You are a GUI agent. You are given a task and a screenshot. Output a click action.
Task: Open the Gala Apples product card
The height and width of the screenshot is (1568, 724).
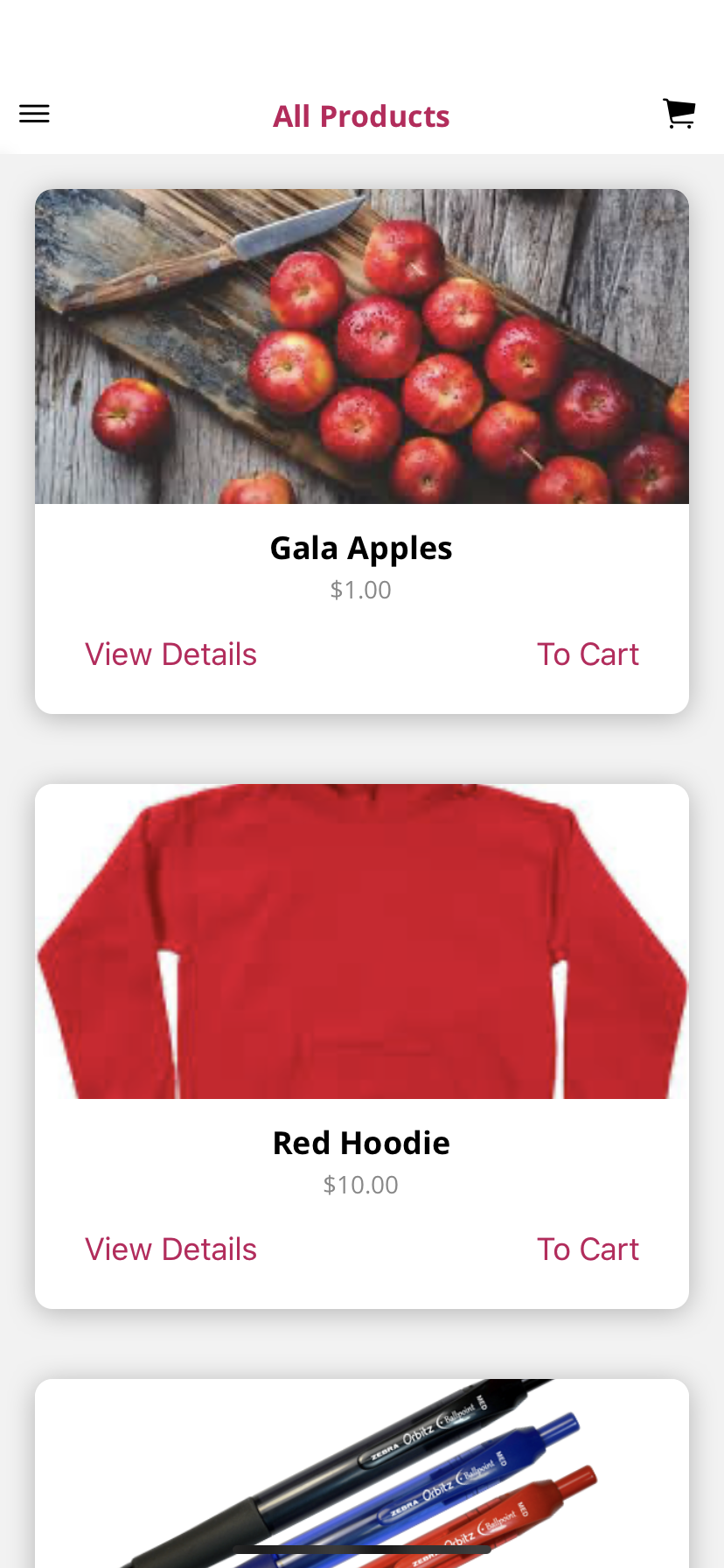[361, 450]
